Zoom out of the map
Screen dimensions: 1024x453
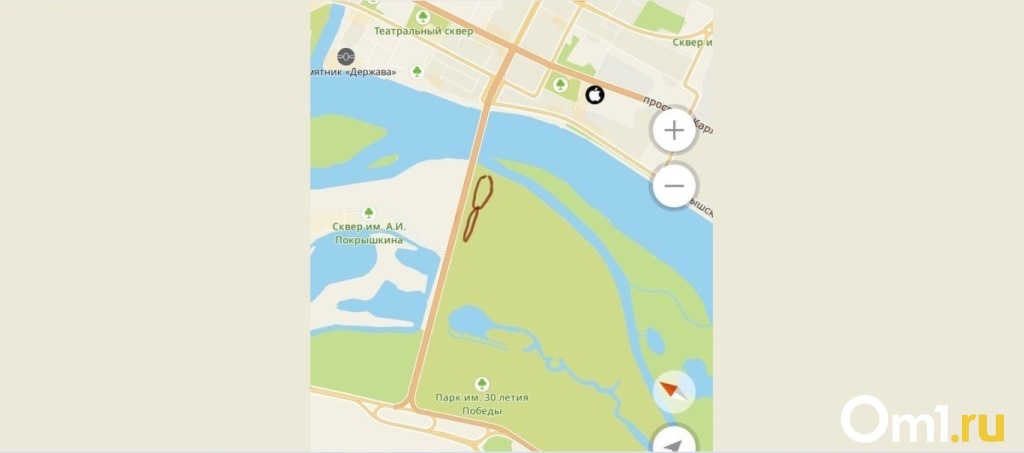[x=674, y=186]
